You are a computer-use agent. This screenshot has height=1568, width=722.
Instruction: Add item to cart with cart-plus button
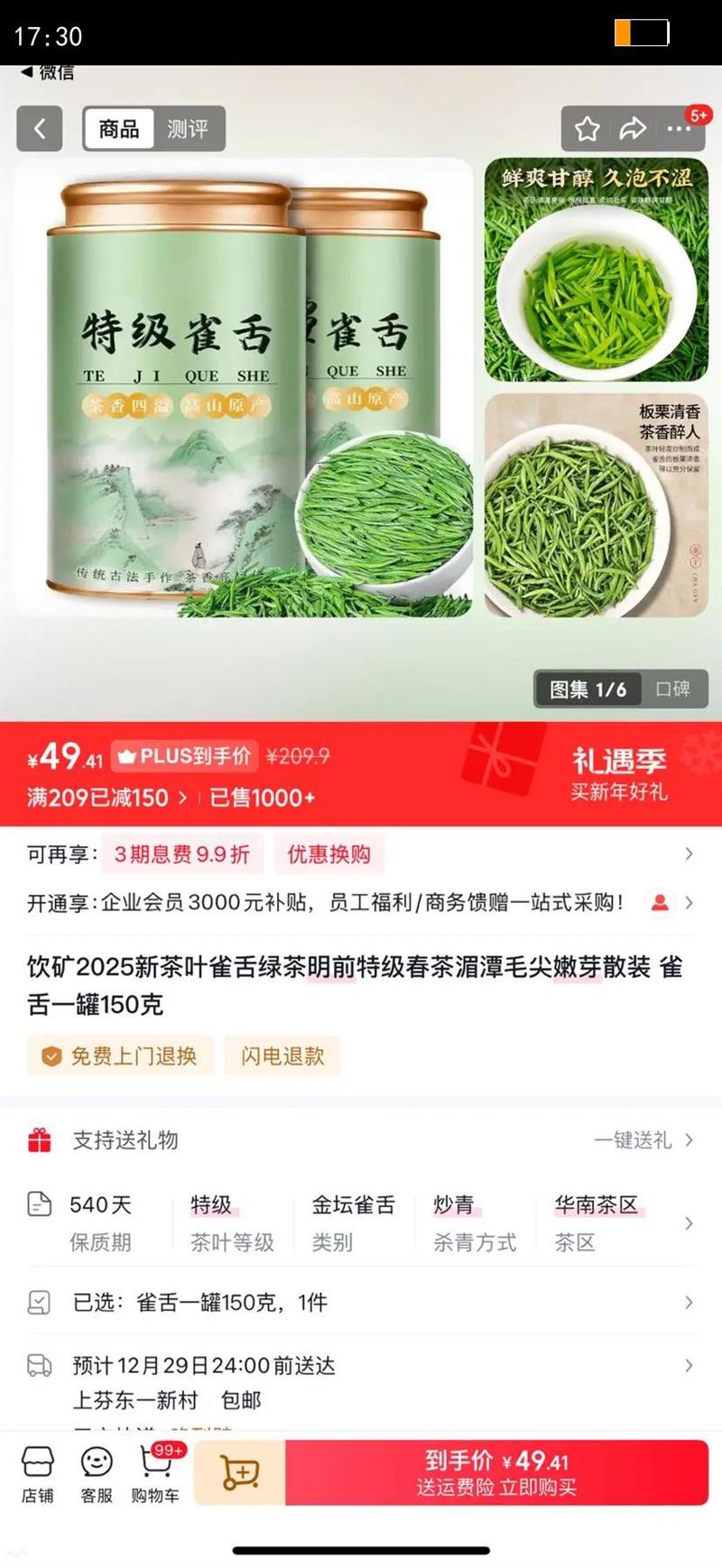(240, 1472)
